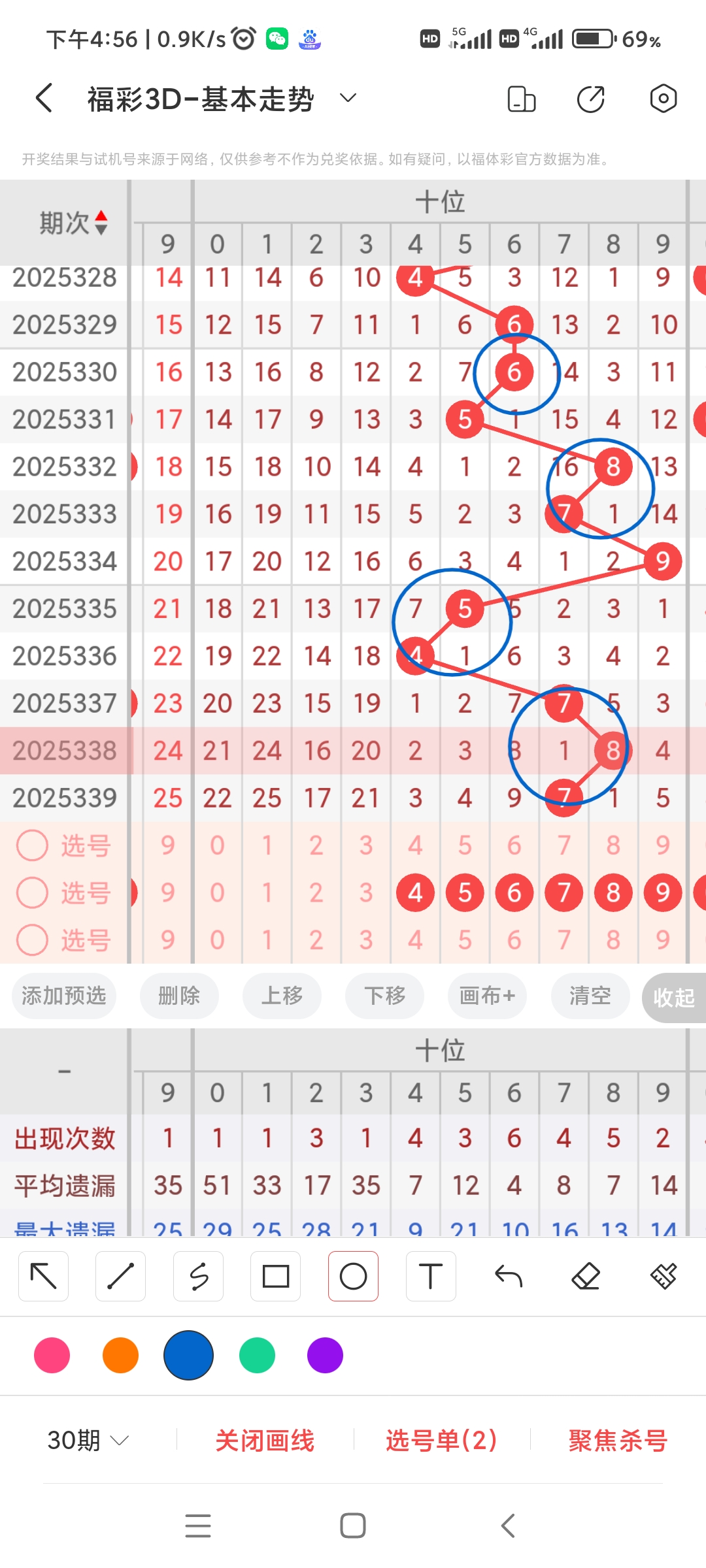Open the title dropdown next to 福彩3D-基本走势
The height and width of the screenshot is (1568, 706).
point(348,98)
